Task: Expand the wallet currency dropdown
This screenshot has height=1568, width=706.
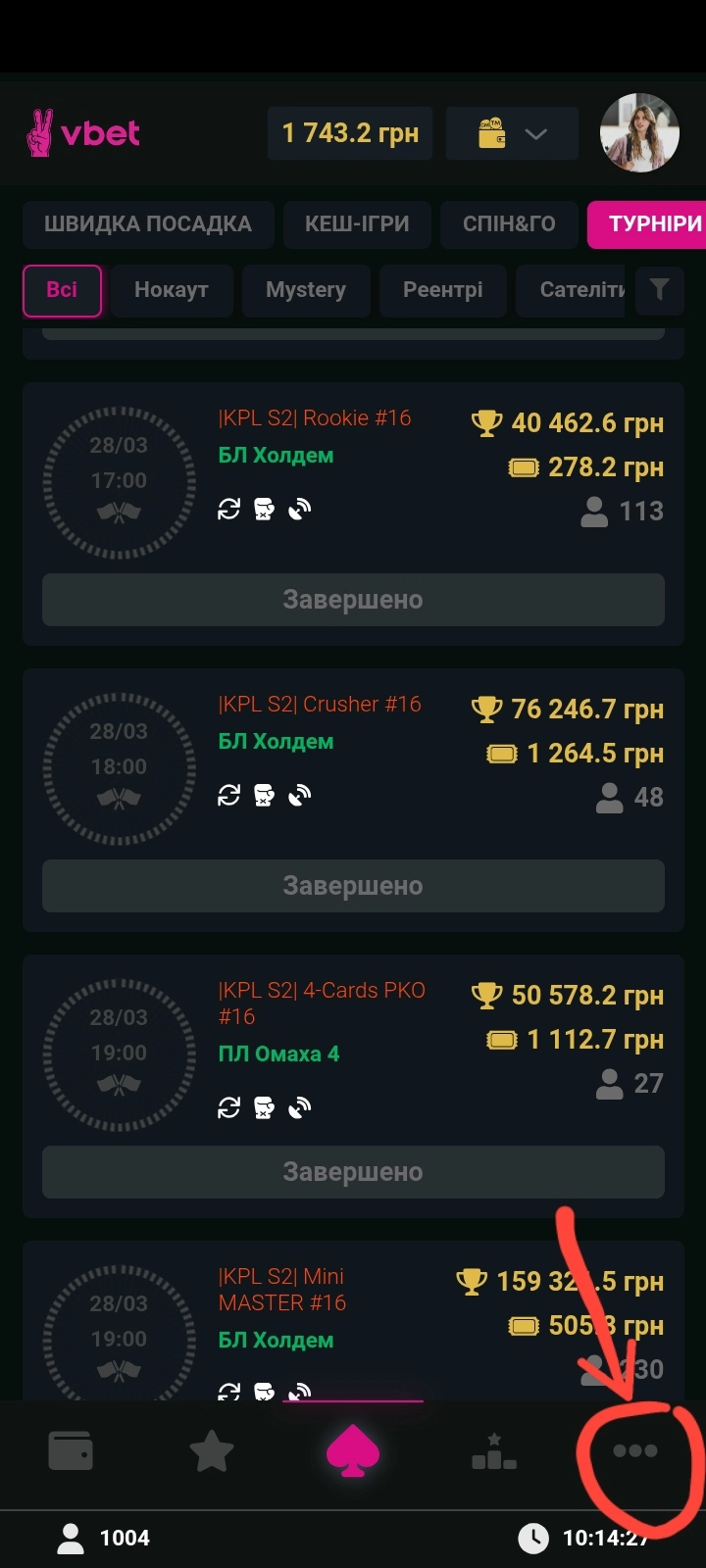Action: click(x=511, y=133)
